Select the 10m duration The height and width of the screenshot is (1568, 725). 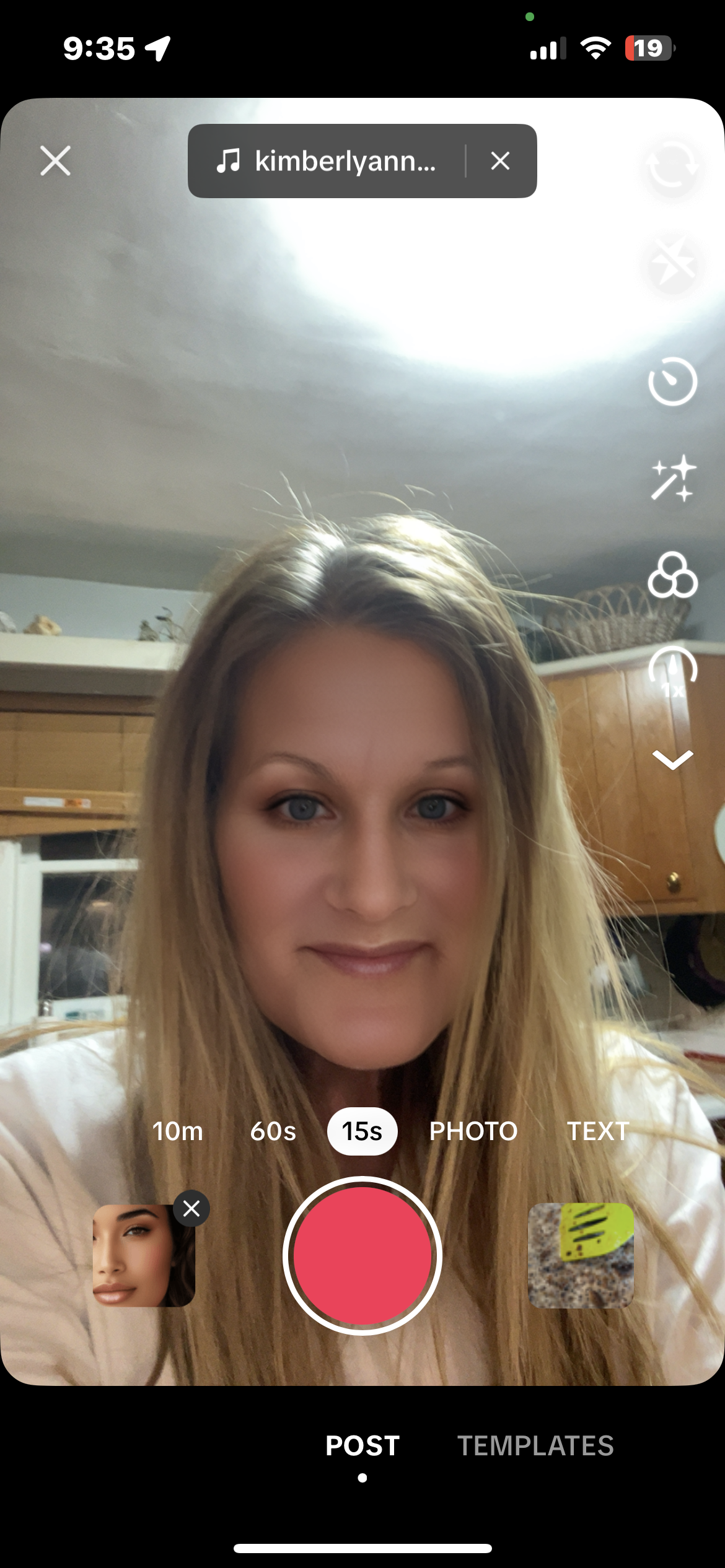coord(178,1131)
